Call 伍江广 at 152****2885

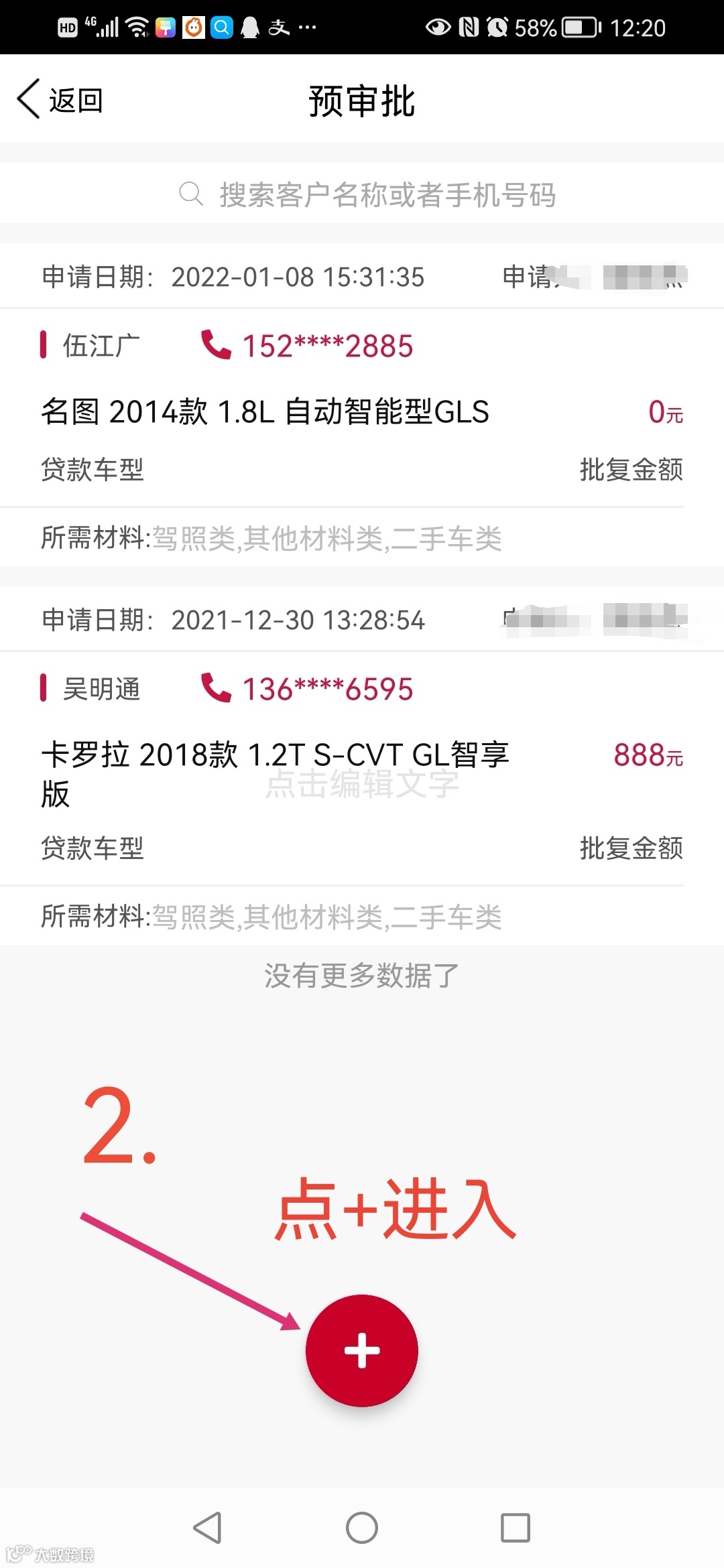click(x=307, y=346)
